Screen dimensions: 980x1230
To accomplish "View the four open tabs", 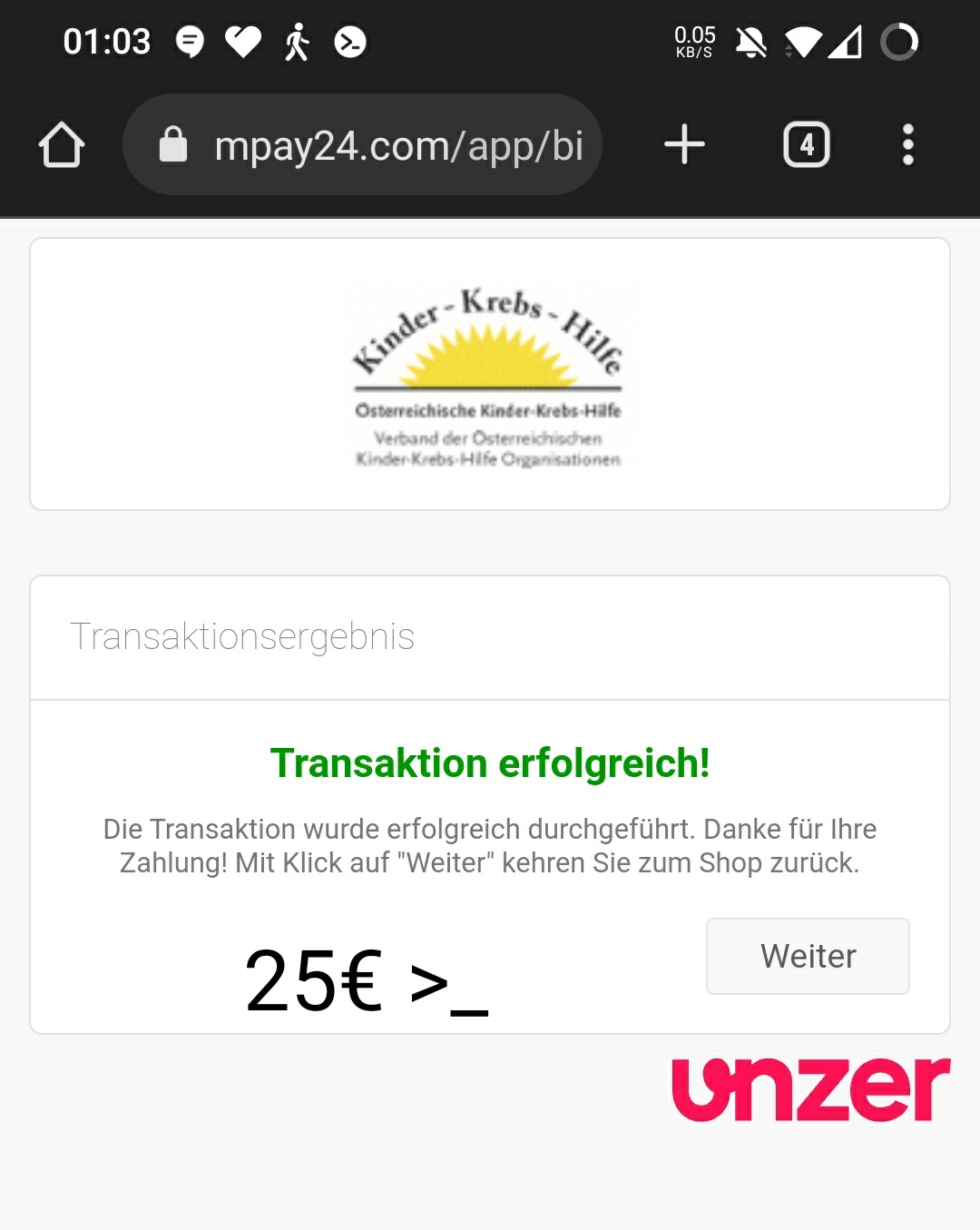I will [x=806, y=145].
